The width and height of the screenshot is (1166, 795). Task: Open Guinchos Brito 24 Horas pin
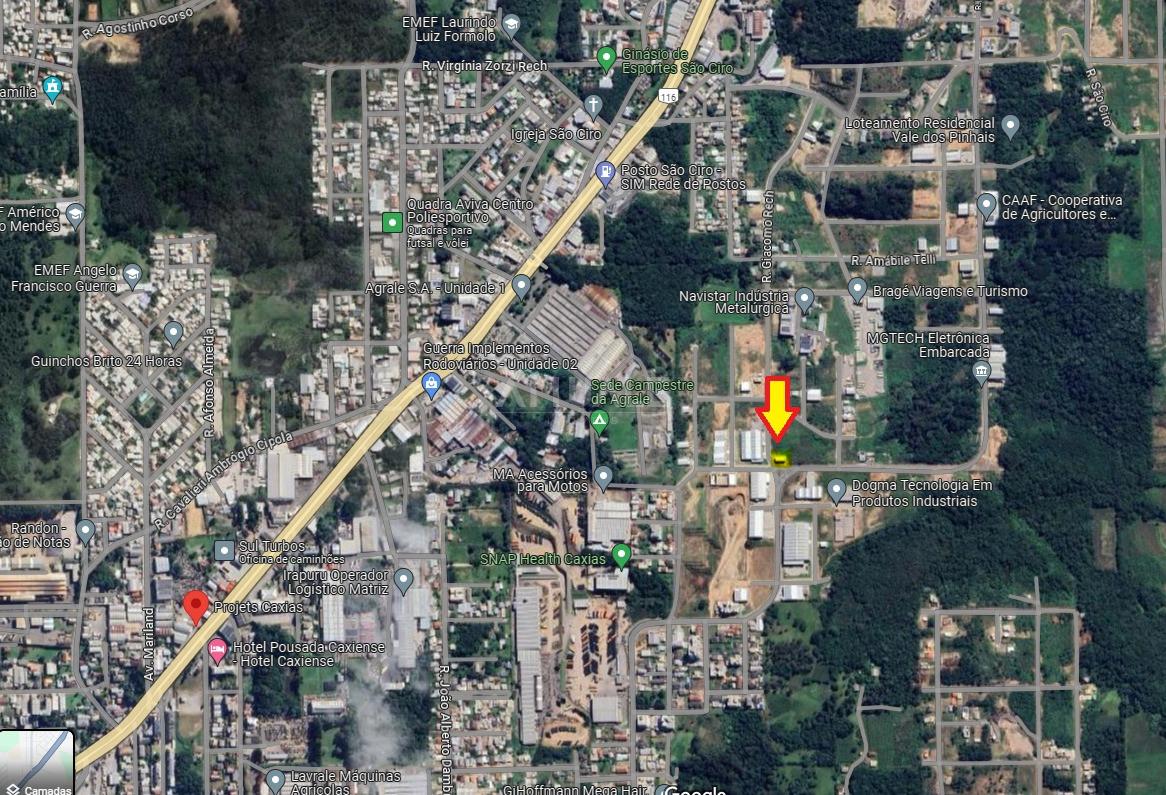173,332
